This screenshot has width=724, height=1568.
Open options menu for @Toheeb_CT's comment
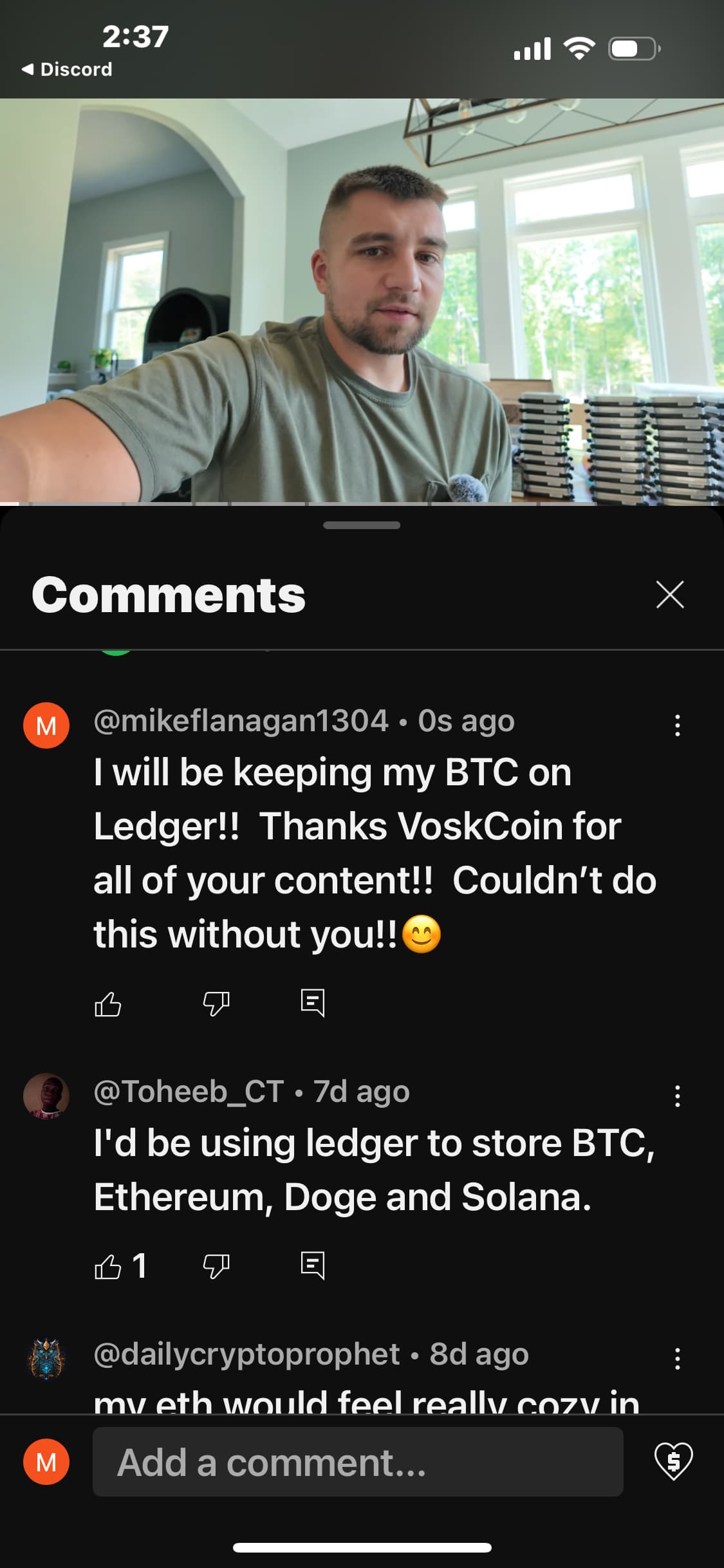click(x=677, y=1096)
